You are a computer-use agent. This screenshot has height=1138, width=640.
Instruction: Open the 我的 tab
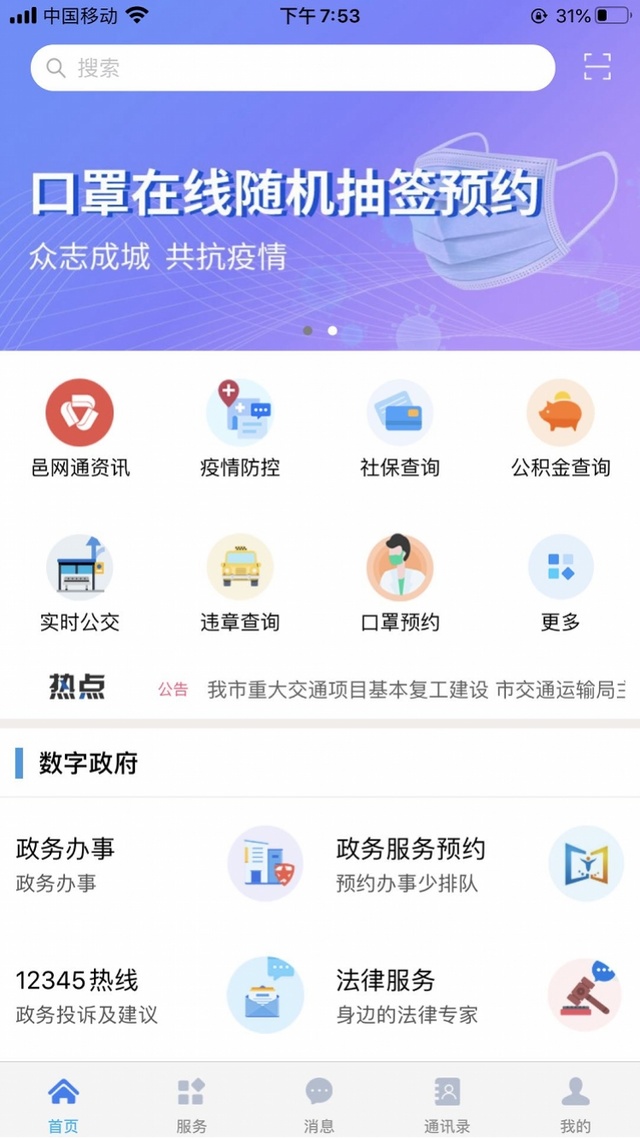[575, 1103]
